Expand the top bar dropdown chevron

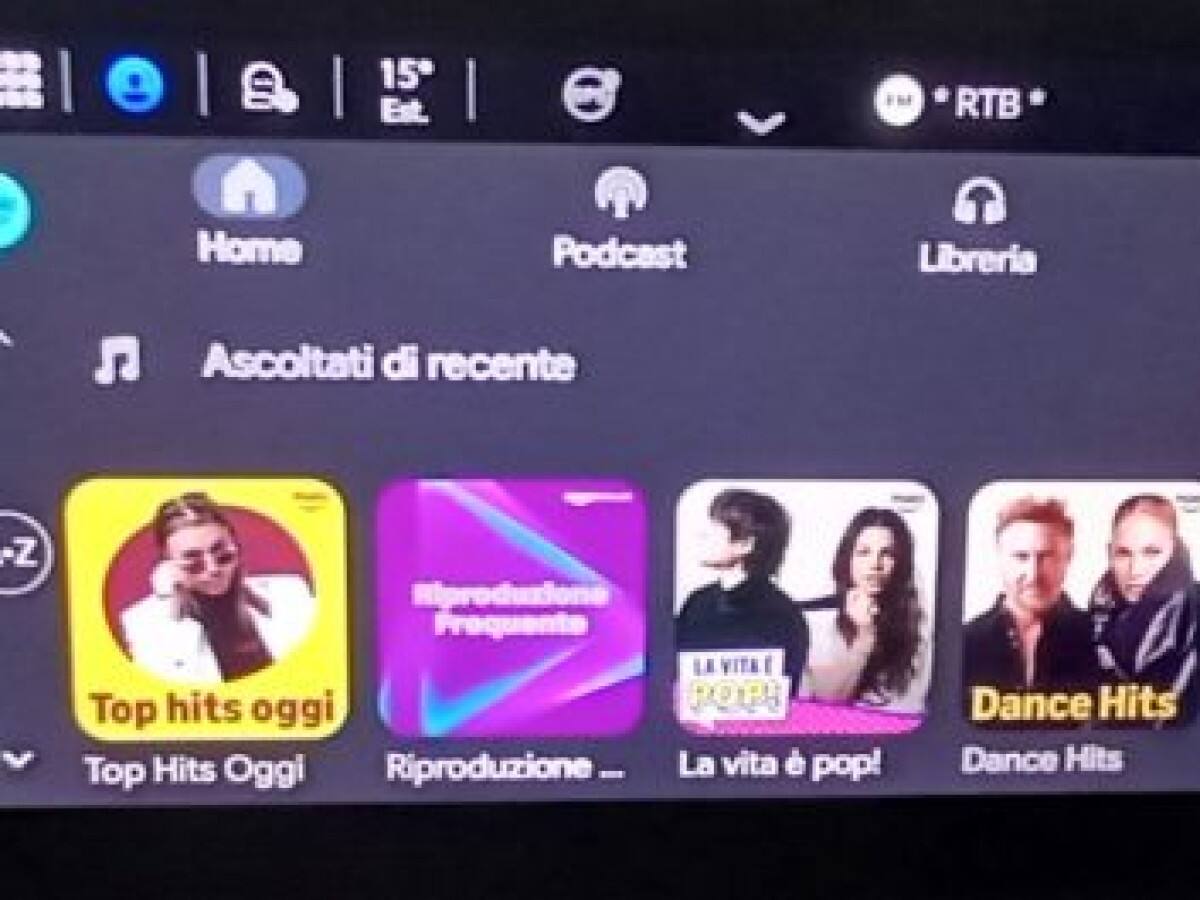tap(761, 122)
